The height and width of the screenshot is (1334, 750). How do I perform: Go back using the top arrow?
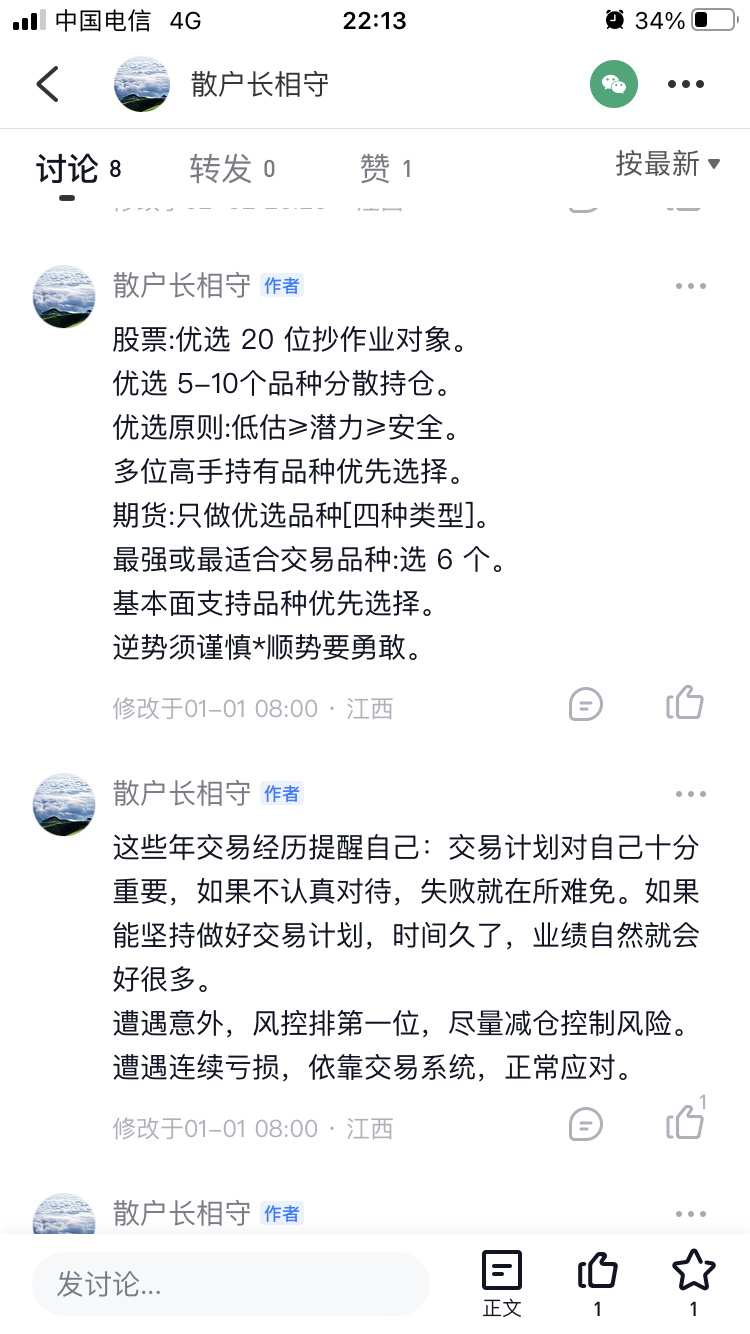coord(47,84)
